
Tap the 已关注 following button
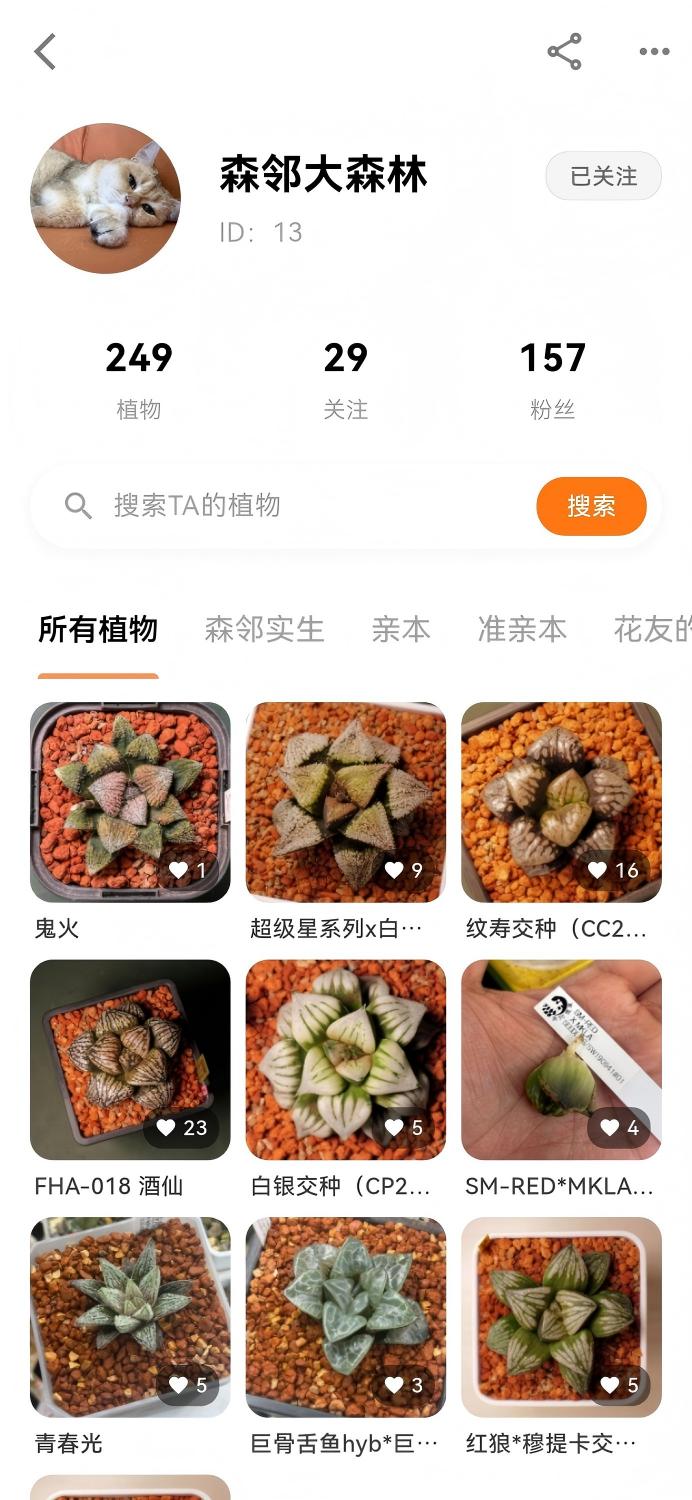coord(603,176)
